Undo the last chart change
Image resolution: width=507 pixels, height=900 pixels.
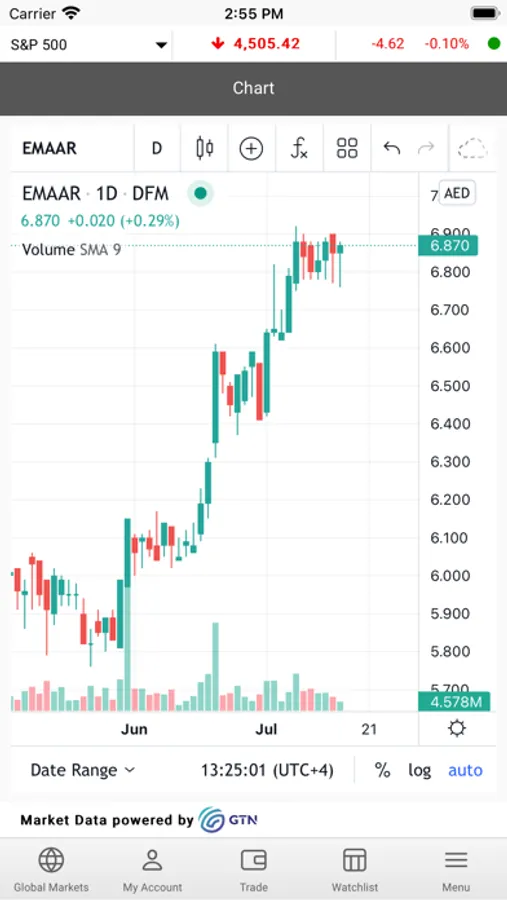392,149
